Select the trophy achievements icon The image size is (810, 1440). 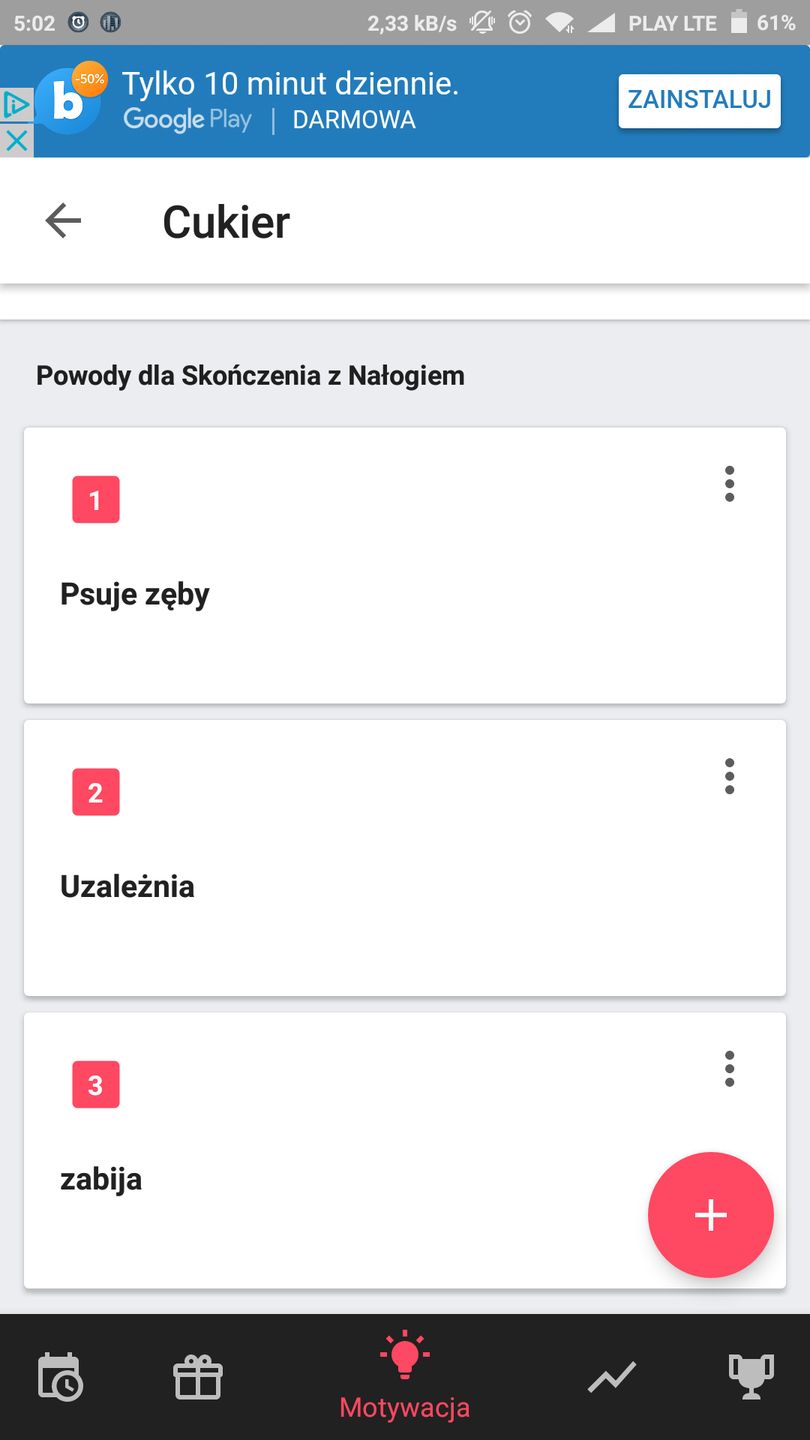(x=750, y=1376)
